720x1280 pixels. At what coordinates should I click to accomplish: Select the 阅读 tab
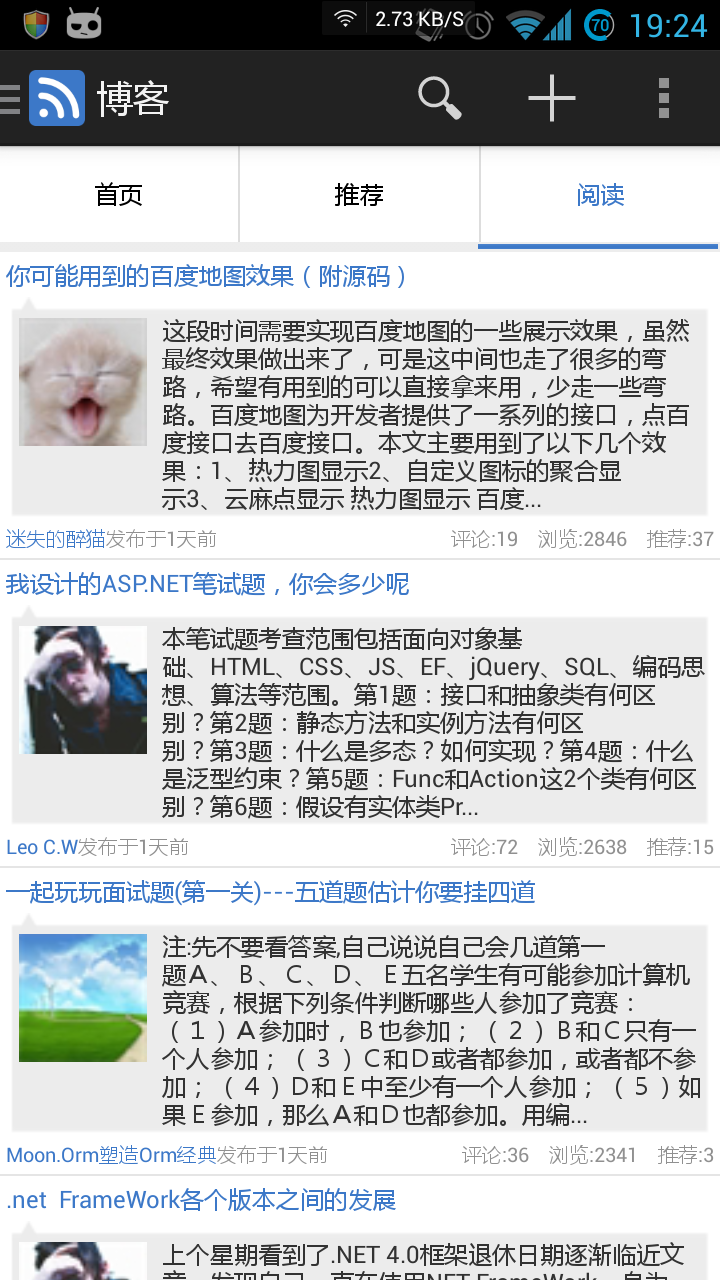pos(600,195)
